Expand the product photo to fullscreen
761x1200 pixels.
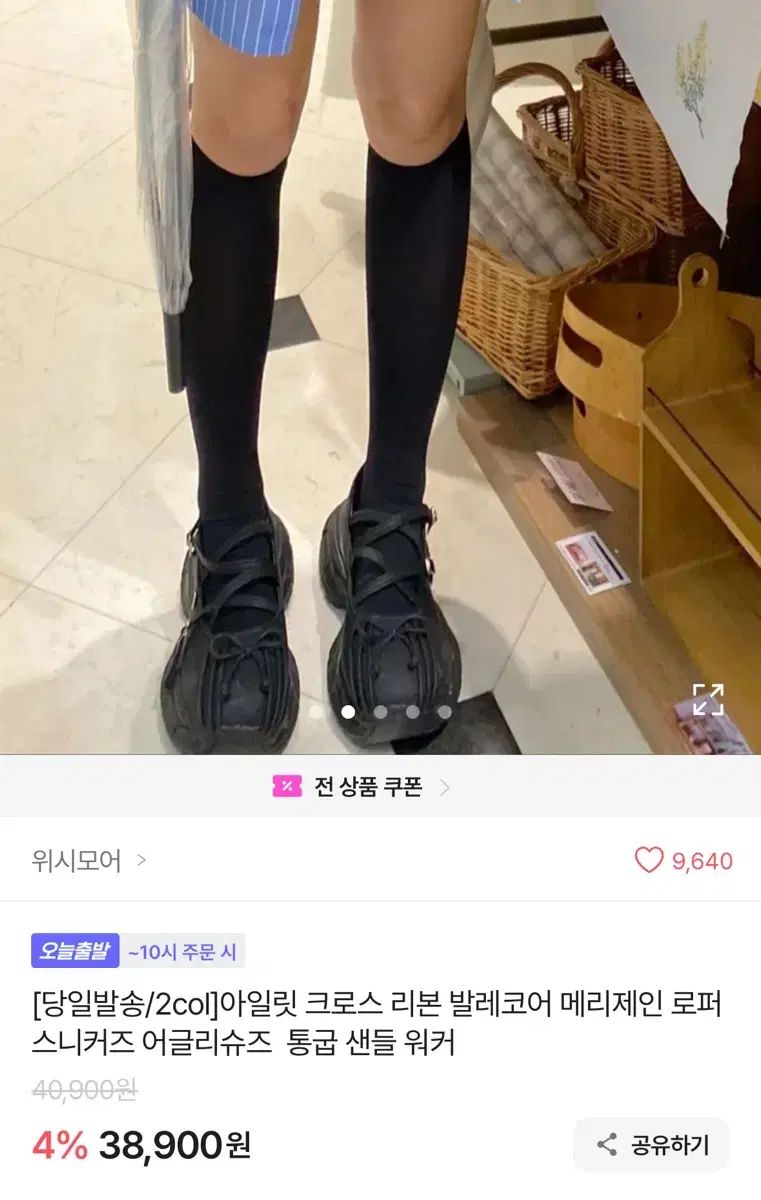(x=708, y=699)
